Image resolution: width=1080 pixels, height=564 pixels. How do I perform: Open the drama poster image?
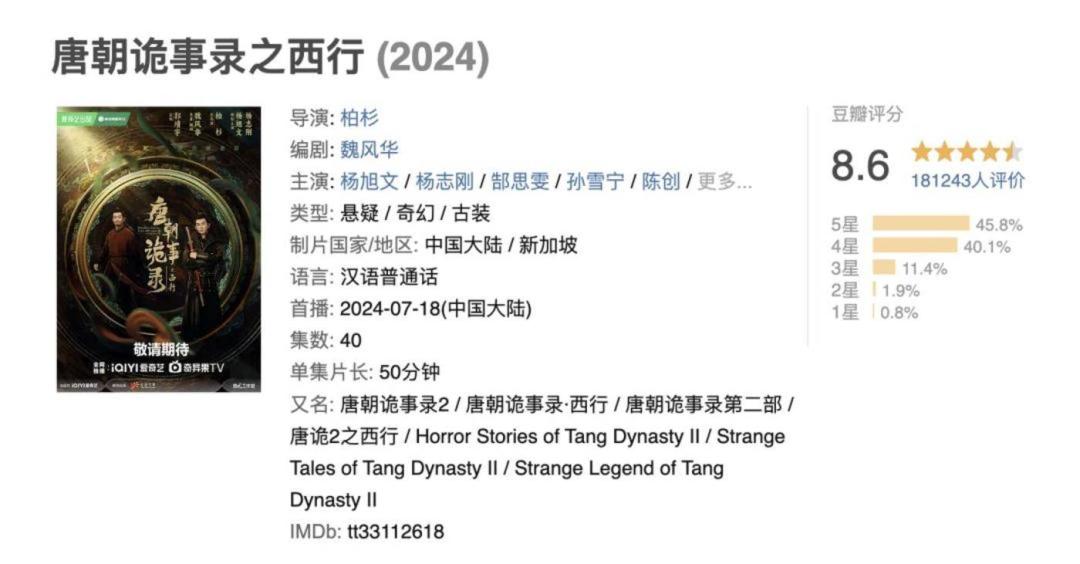tap(159, 249)
